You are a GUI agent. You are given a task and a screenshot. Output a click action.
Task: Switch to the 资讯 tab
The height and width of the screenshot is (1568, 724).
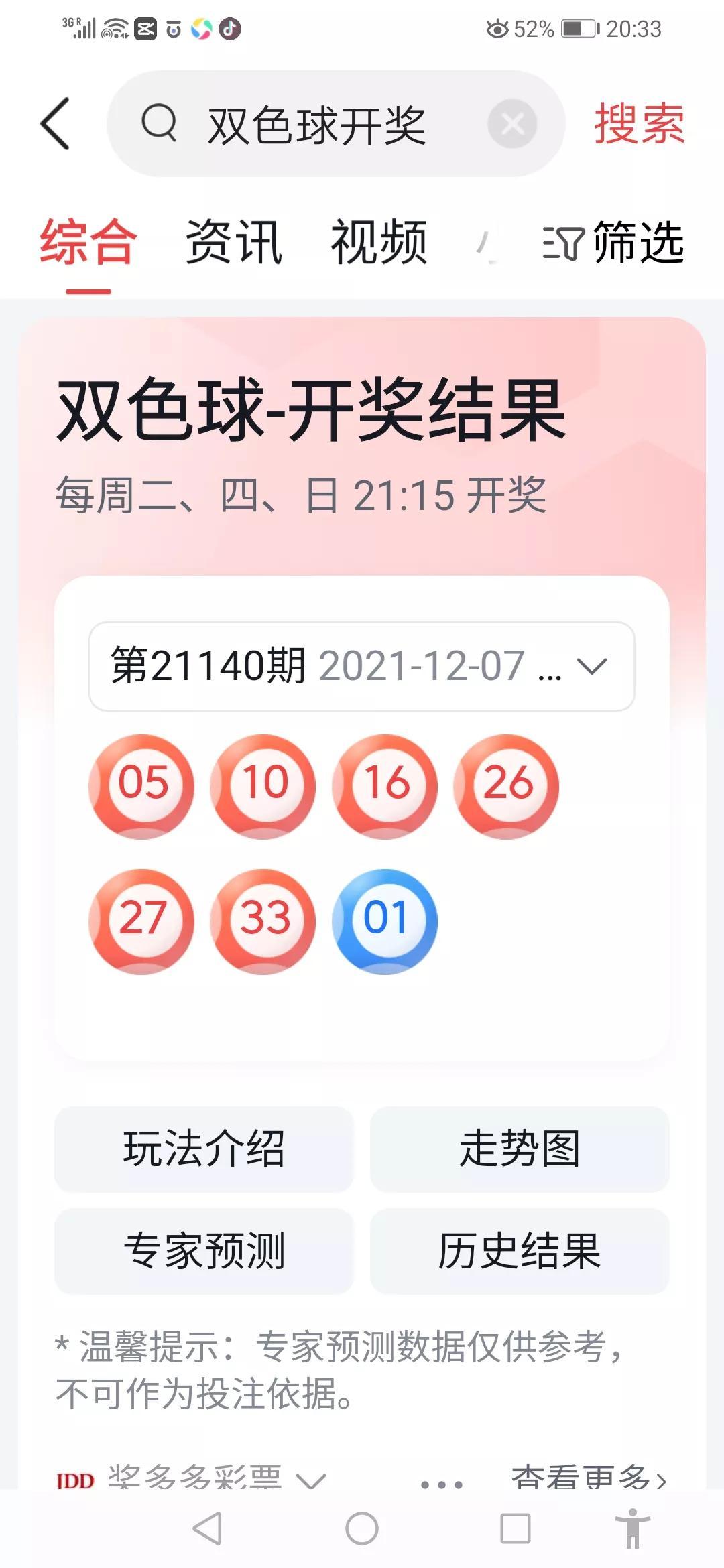coord(233,243)
